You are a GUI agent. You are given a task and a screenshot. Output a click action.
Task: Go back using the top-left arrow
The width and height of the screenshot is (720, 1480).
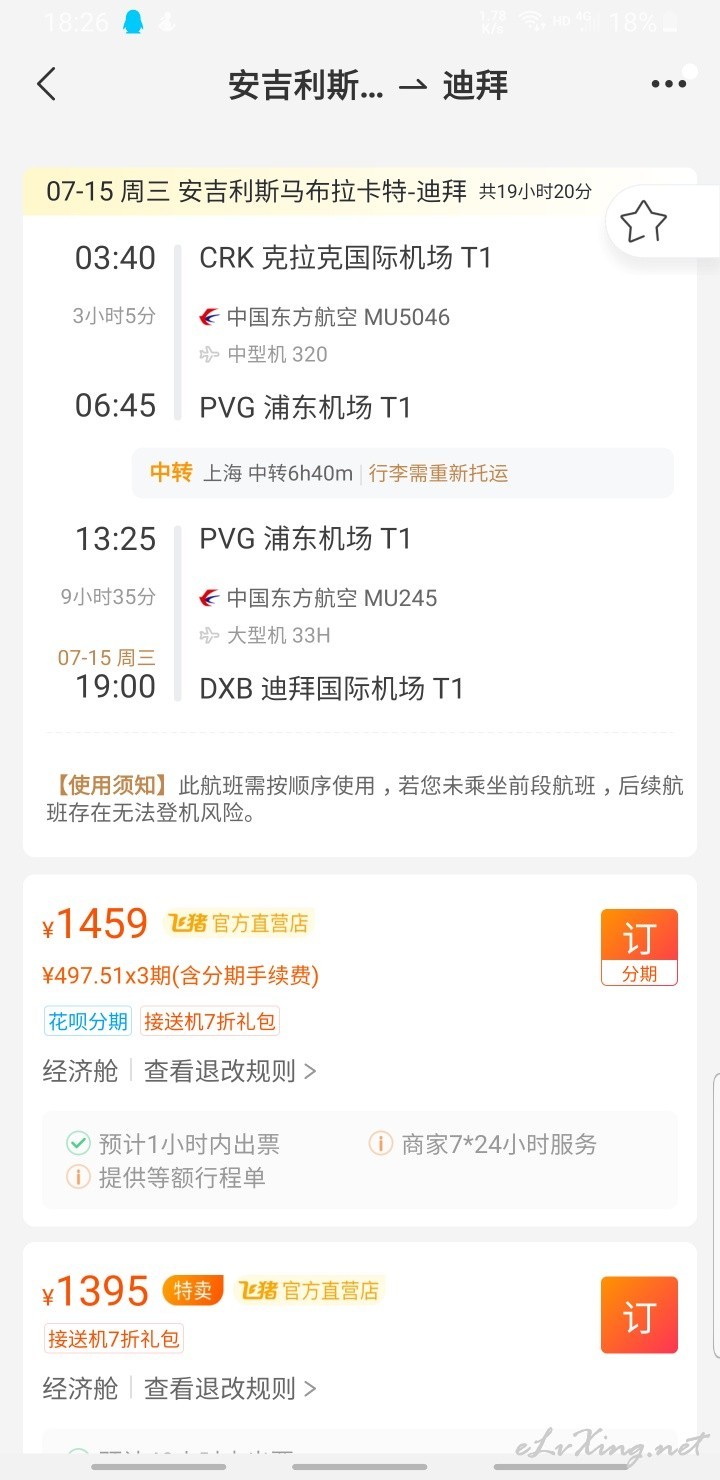pos(46,84)
